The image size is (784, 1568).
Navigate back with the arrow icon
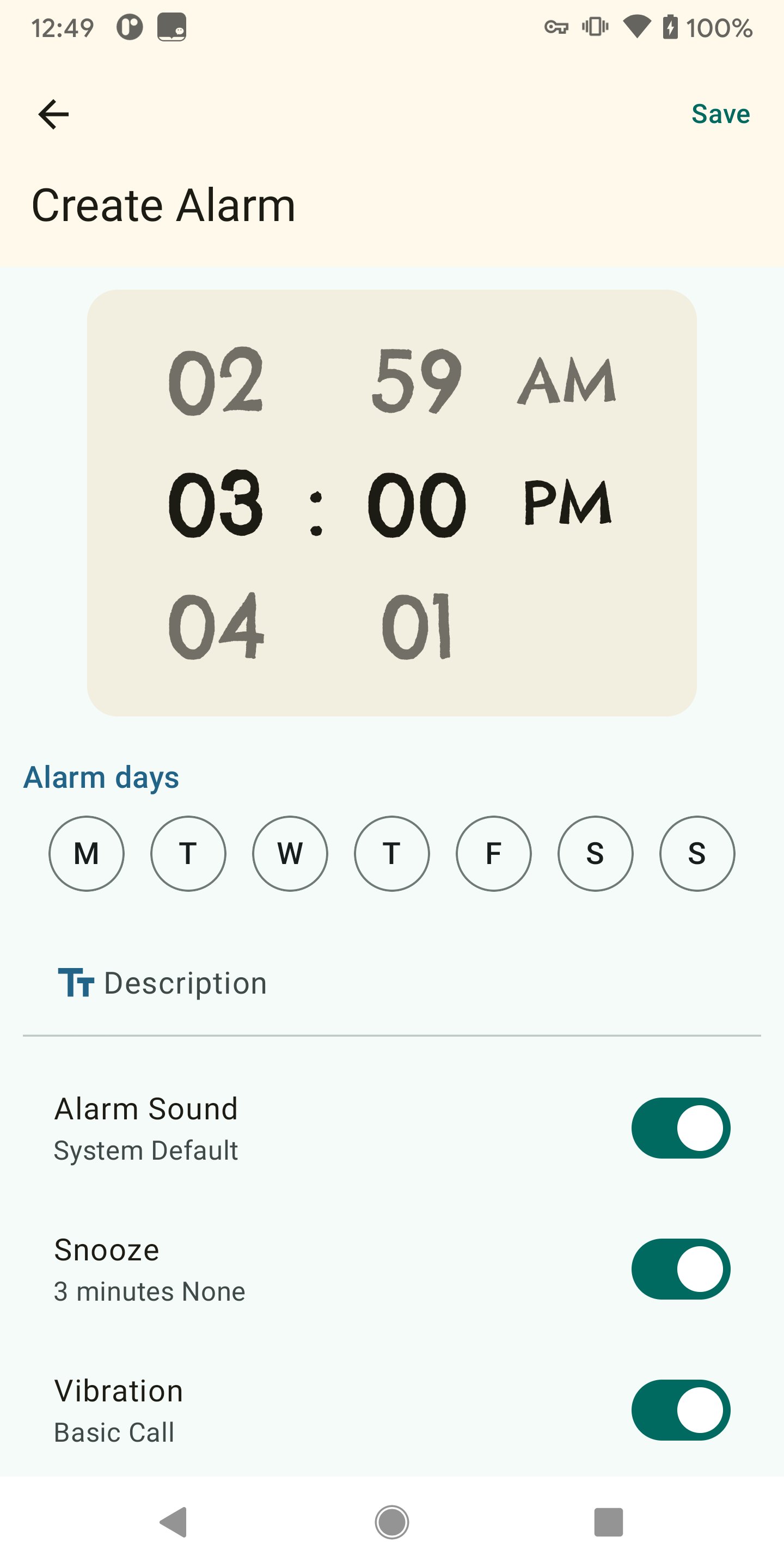(53, 114)
